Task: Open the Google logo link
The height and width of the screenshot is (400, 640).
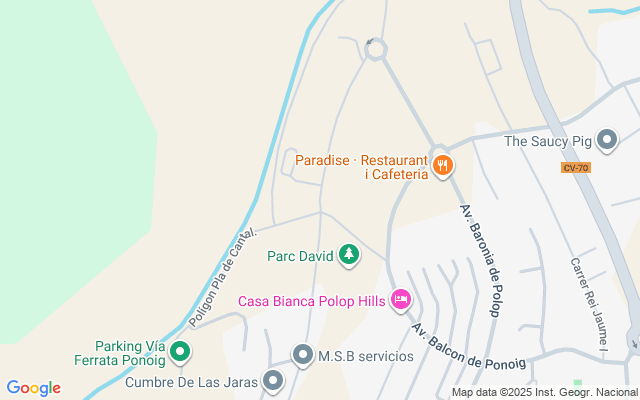Action: [x=33, y=388]
